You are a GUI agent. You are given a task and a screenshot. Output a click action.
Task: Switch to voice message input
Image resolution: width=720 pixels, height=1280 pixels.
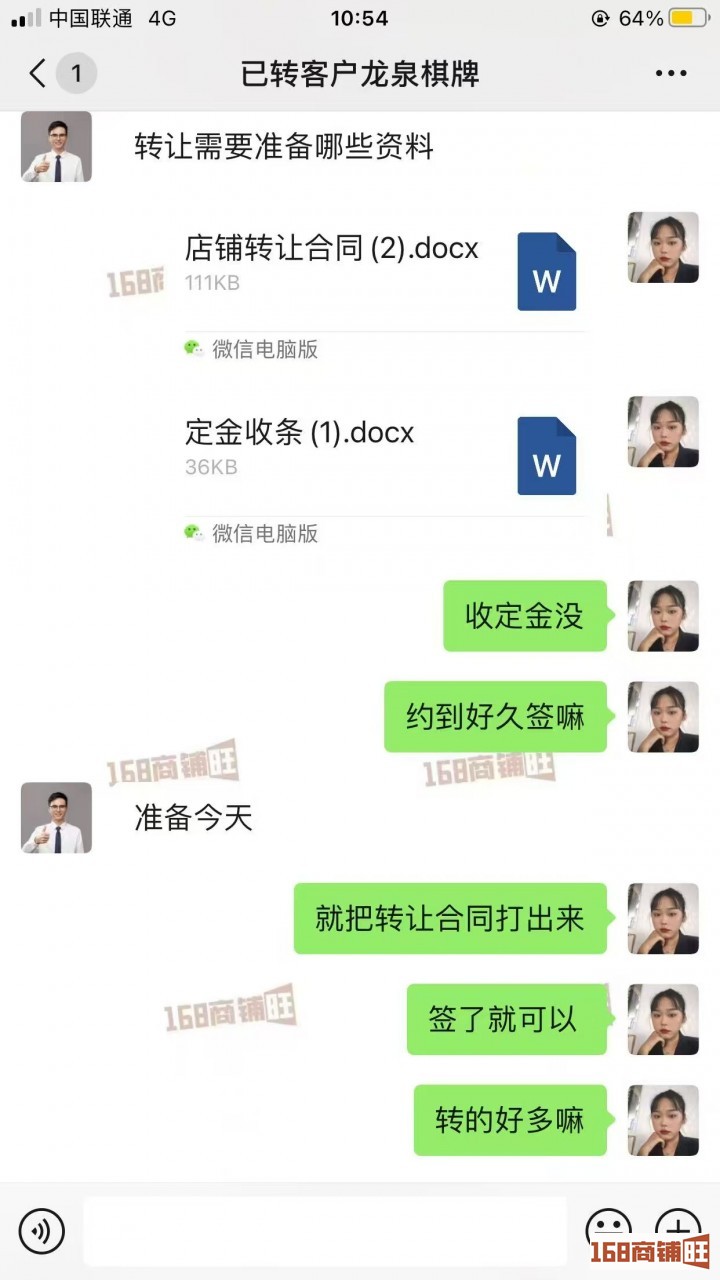(41, 1231)
